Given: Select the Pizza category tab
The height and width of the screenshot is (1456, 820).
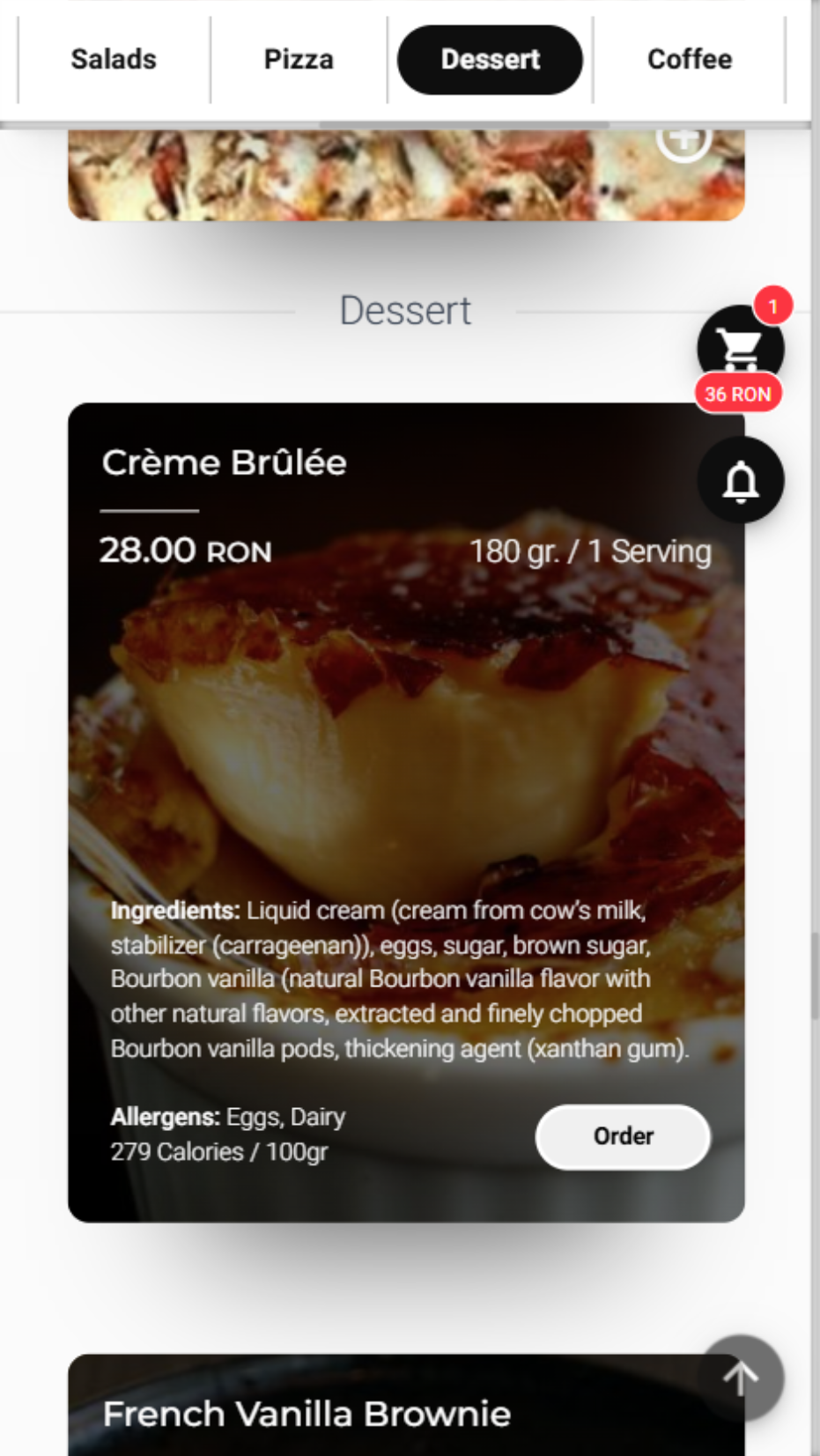Looking at the screenshot, I should [299, 59].
